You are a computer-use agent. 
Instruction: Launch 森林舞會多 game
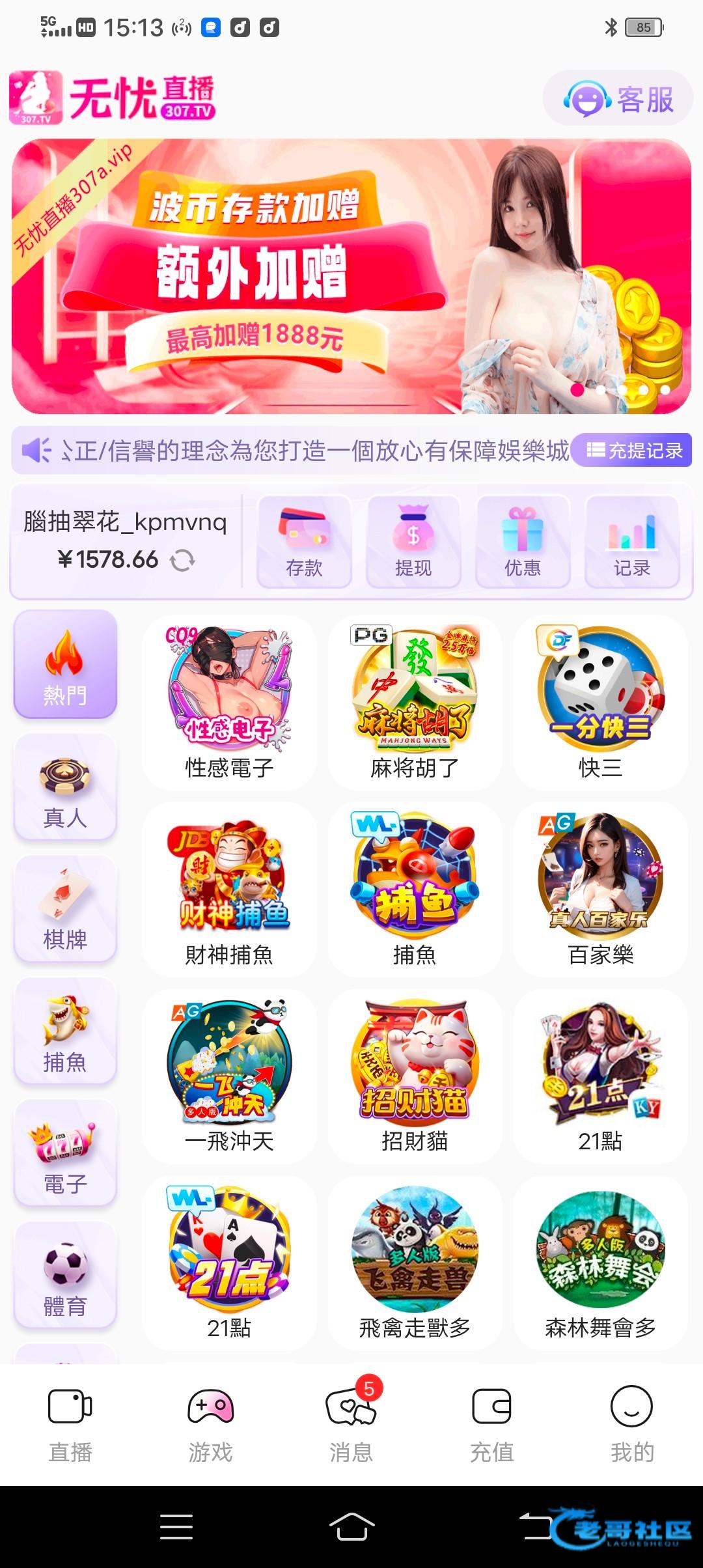(600, 1262)
